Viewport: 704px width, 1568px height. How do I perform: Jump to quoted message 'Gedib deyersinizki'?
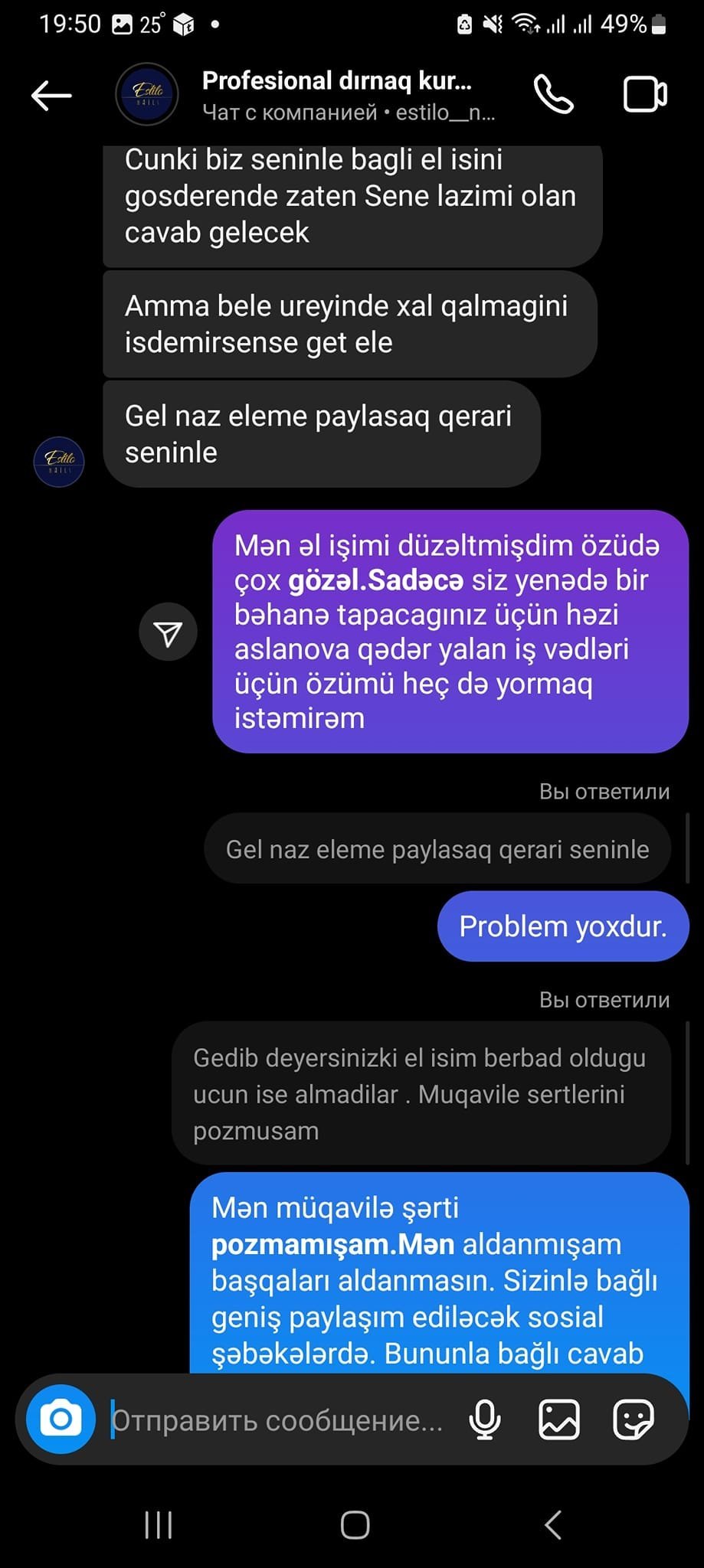[421, 1093]
